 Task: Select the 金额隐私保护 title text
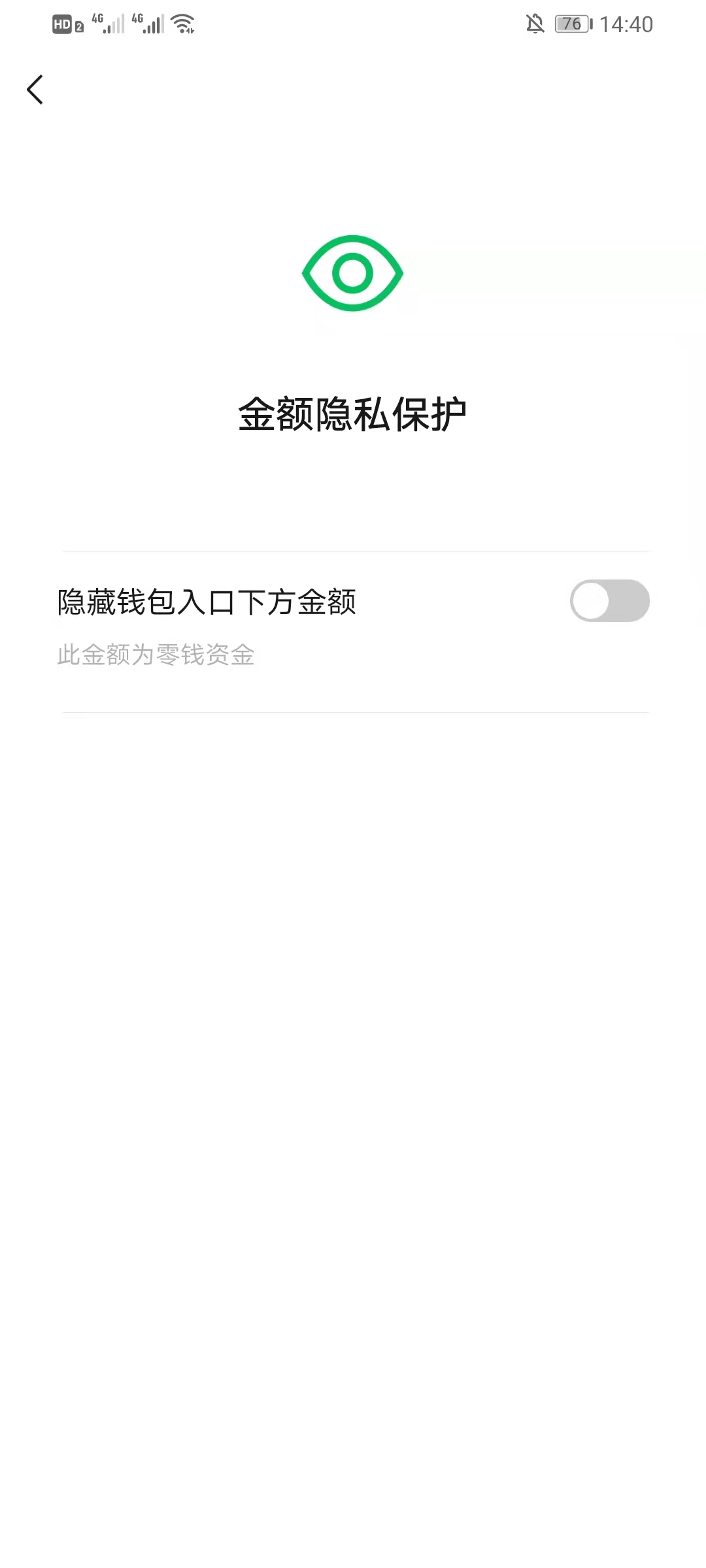(353, 412)
